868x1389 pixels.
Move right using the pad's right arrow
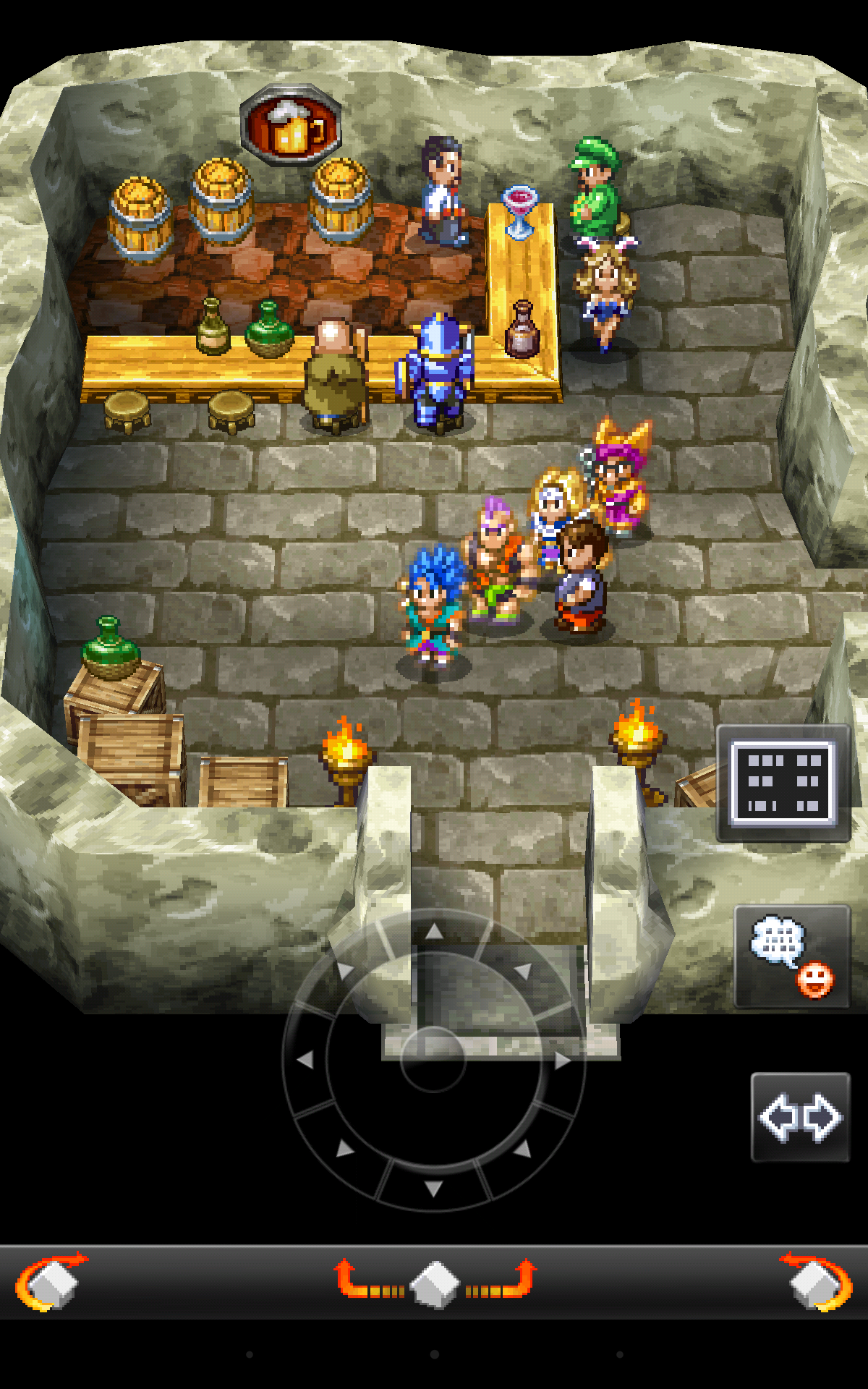coord(563,1060)
